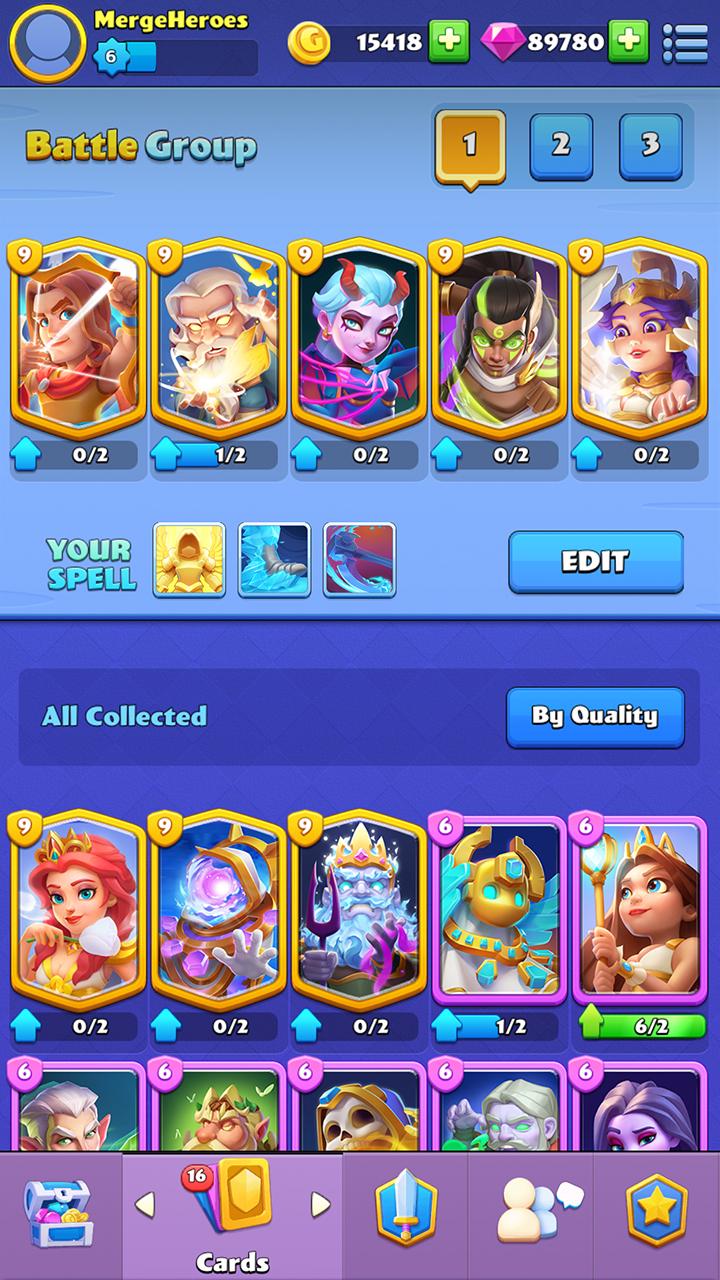Viewport: 720px width, 1280px height.
Task: Open the golden armor spell
Action: coord(189,560)
